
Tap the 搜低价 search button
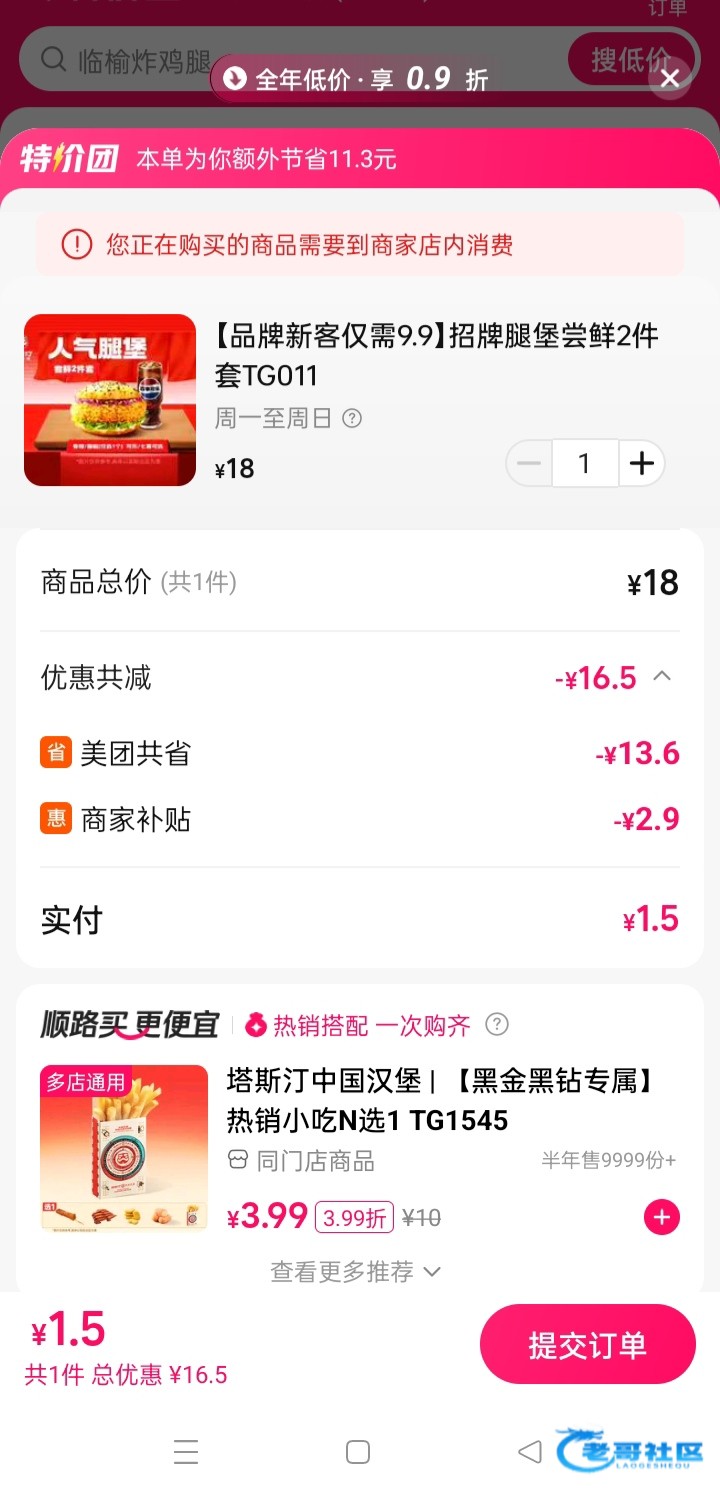pos(630,59)
